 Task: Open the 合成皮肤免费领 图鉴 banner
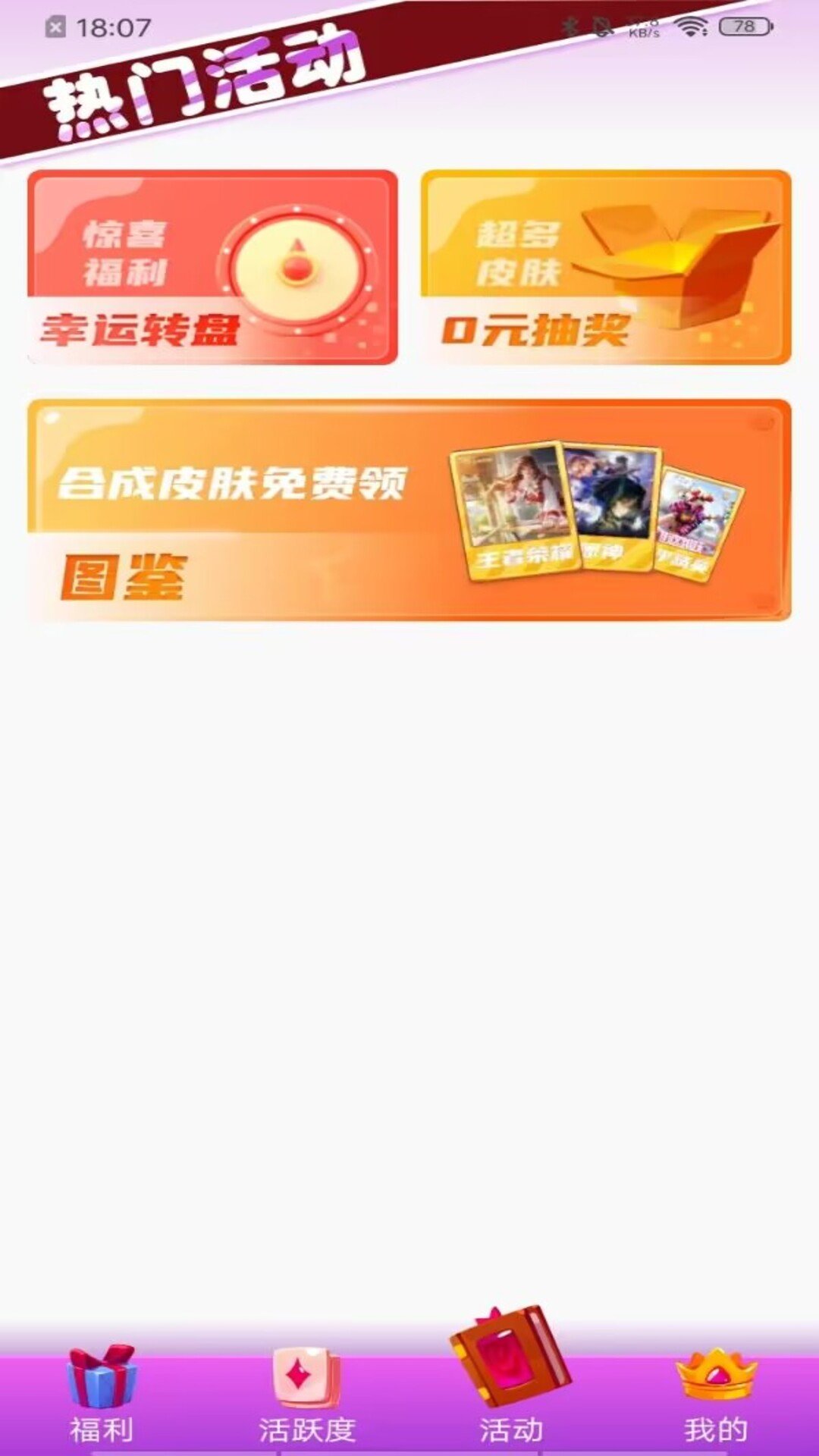pos(409,510)
